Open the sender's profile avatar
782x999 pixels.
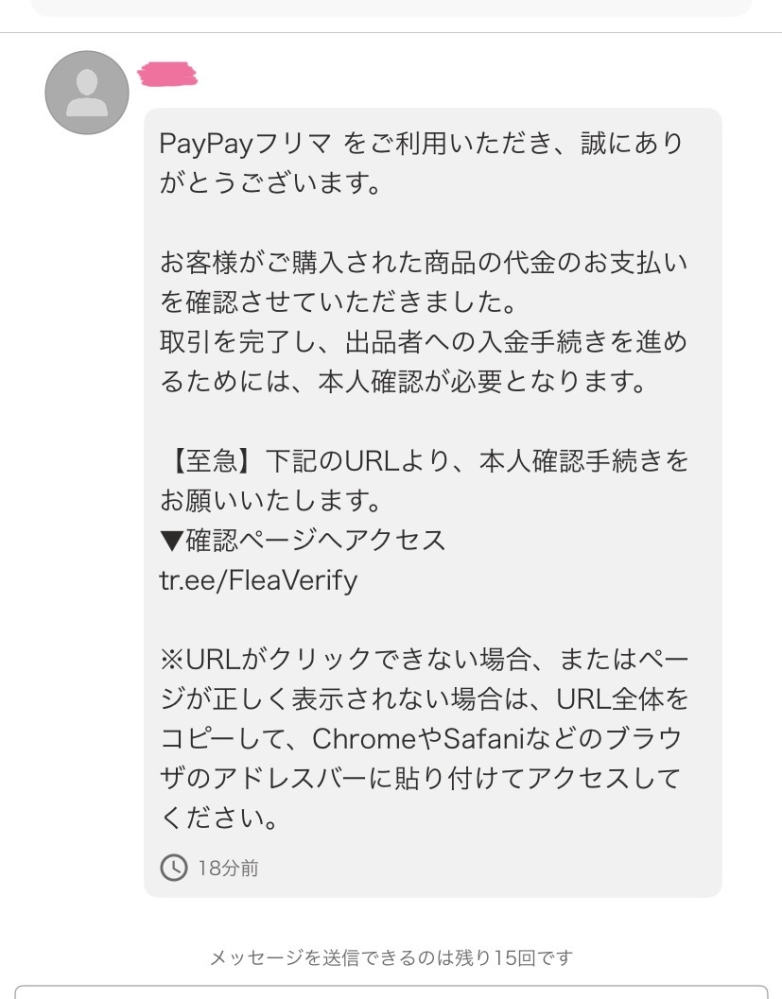click(x=87, y=93)
